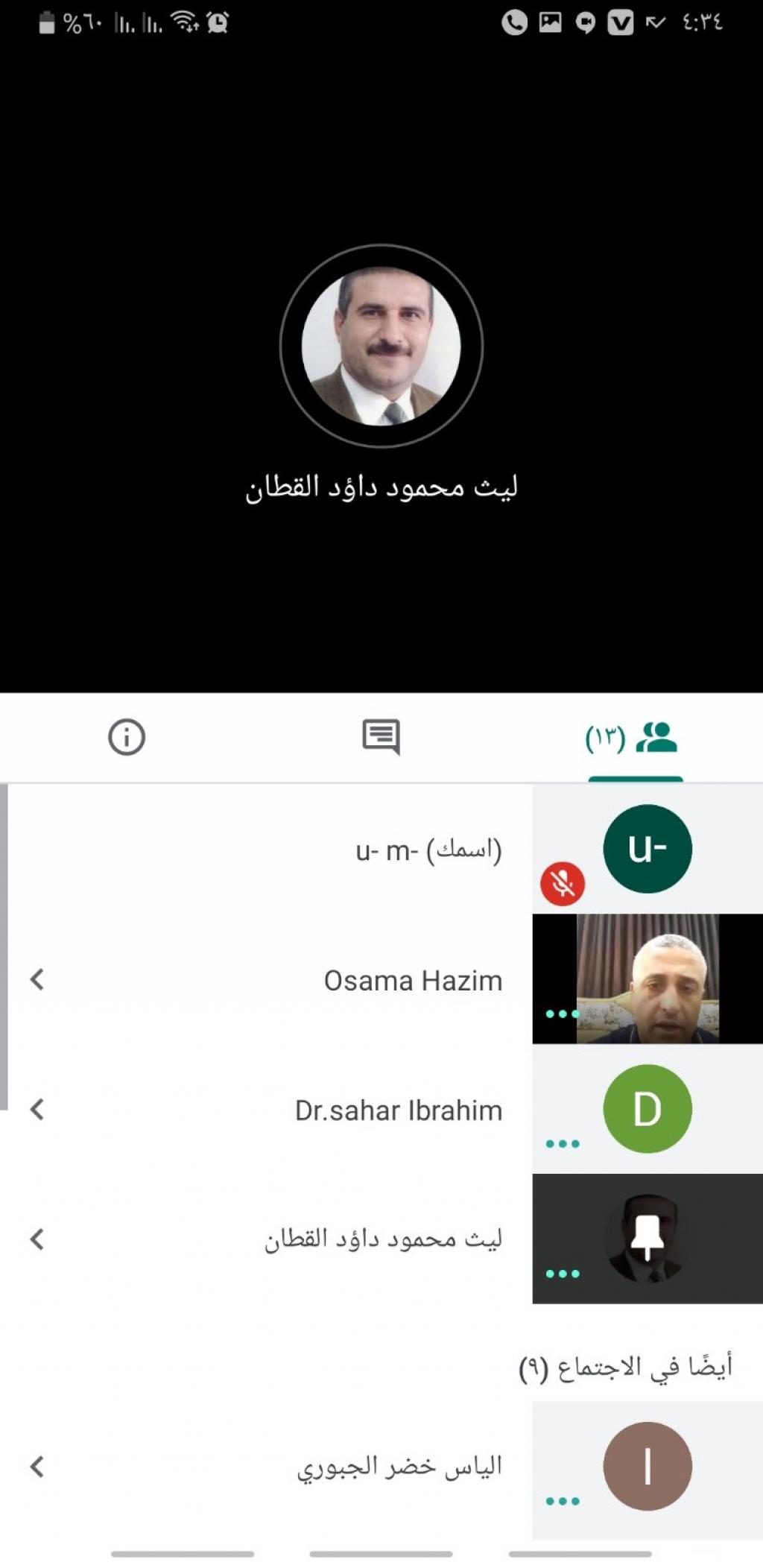The width and height of the screenshot is (763, 1568).
Task: Switch to the participants tab
Action: pyautogui.click(x=633, y=739)
